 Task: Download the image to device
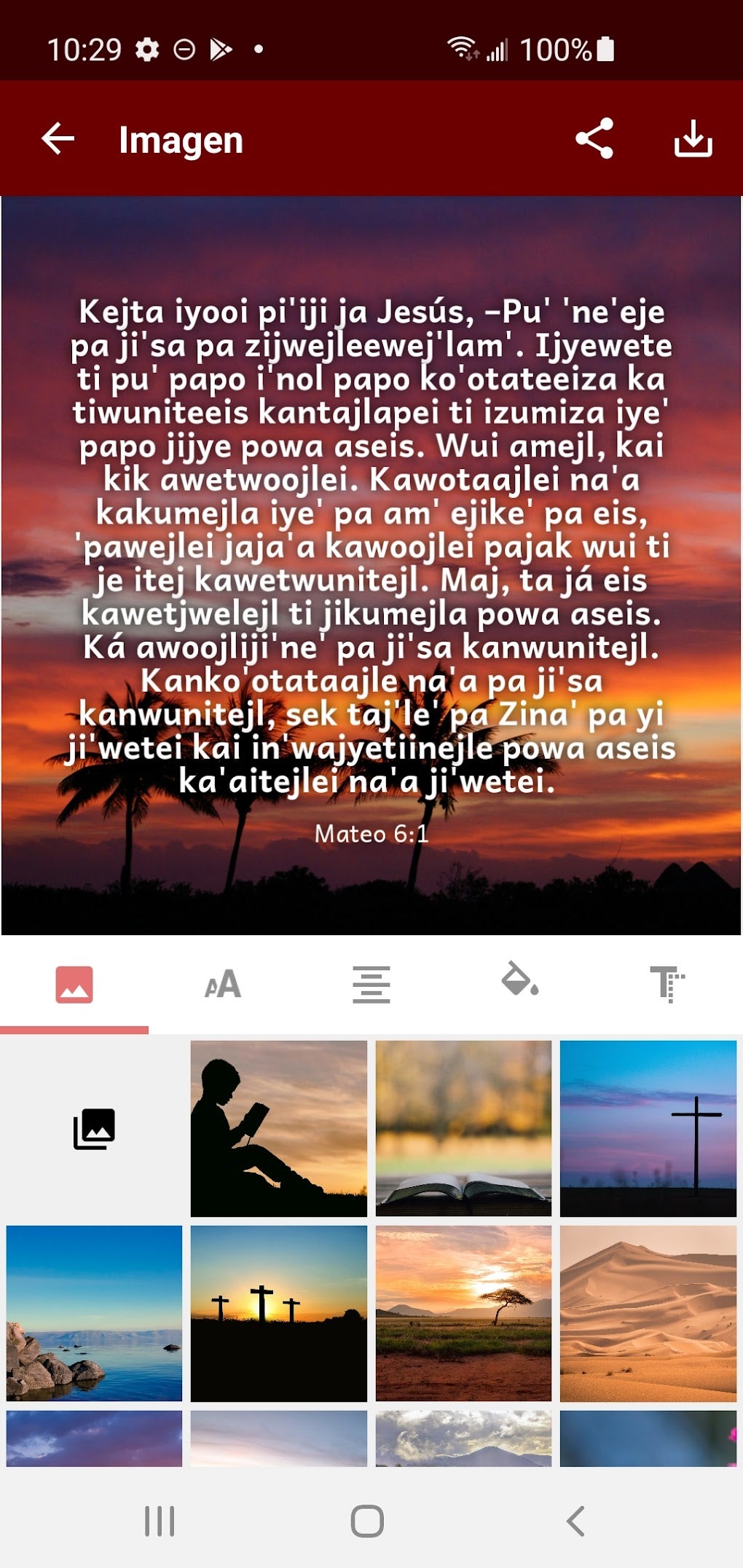692,138
